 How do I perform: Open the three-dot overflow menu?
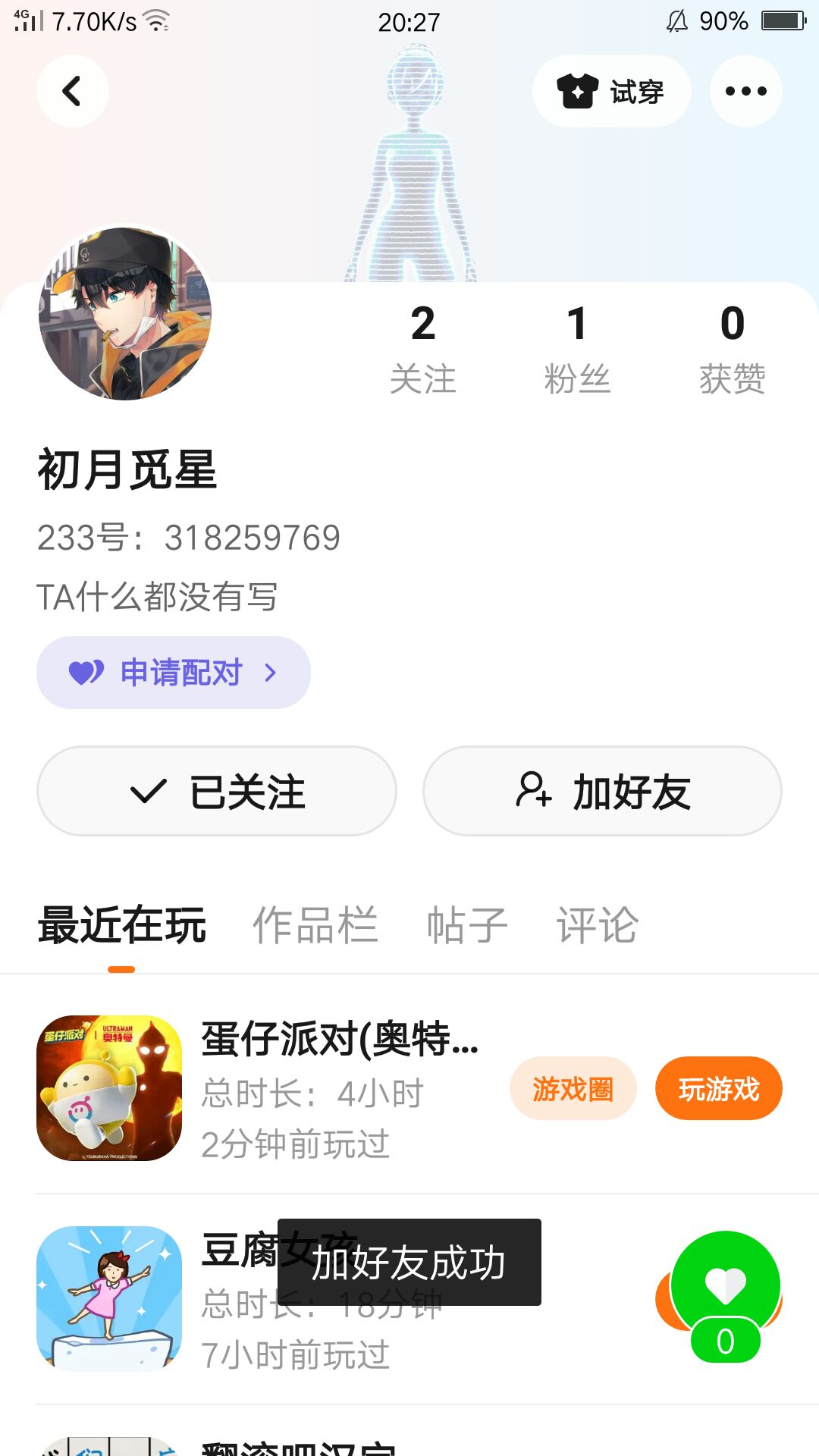pyautogui.click(x=745, y=91)
